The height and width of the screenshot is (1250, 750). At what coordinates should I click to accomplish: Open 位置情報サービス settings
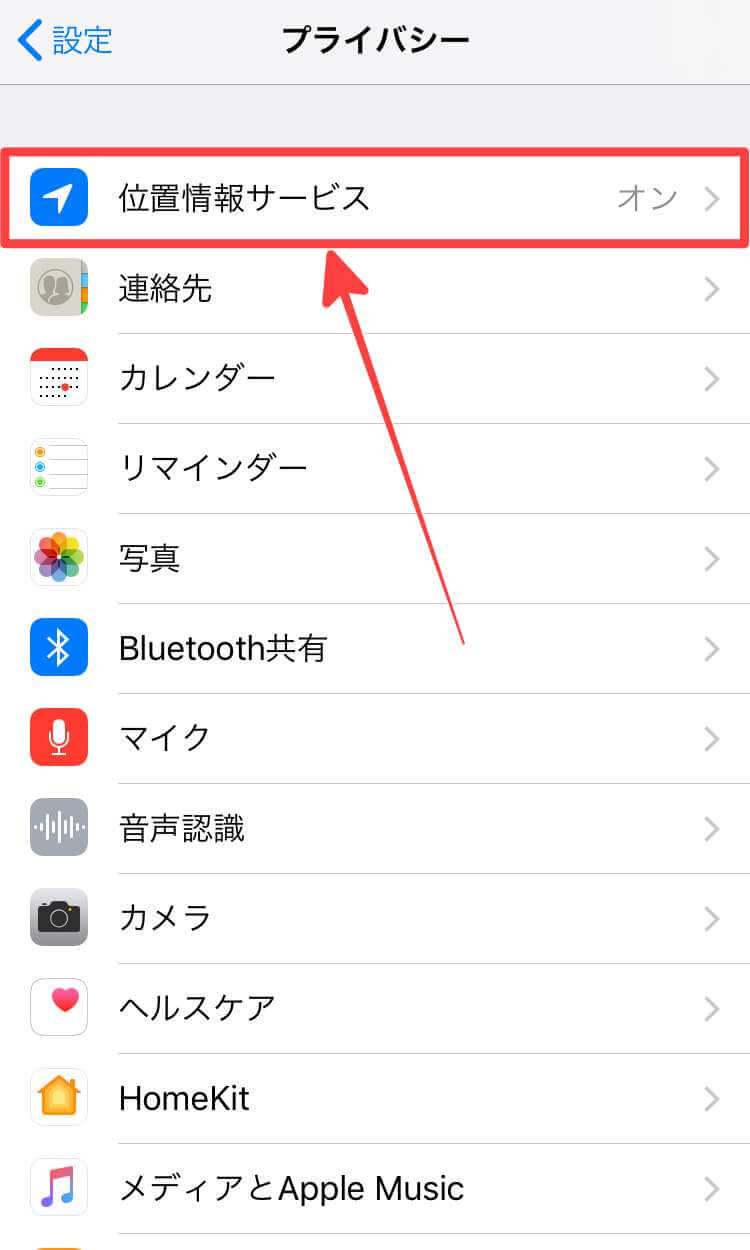(x=375, y=198)
